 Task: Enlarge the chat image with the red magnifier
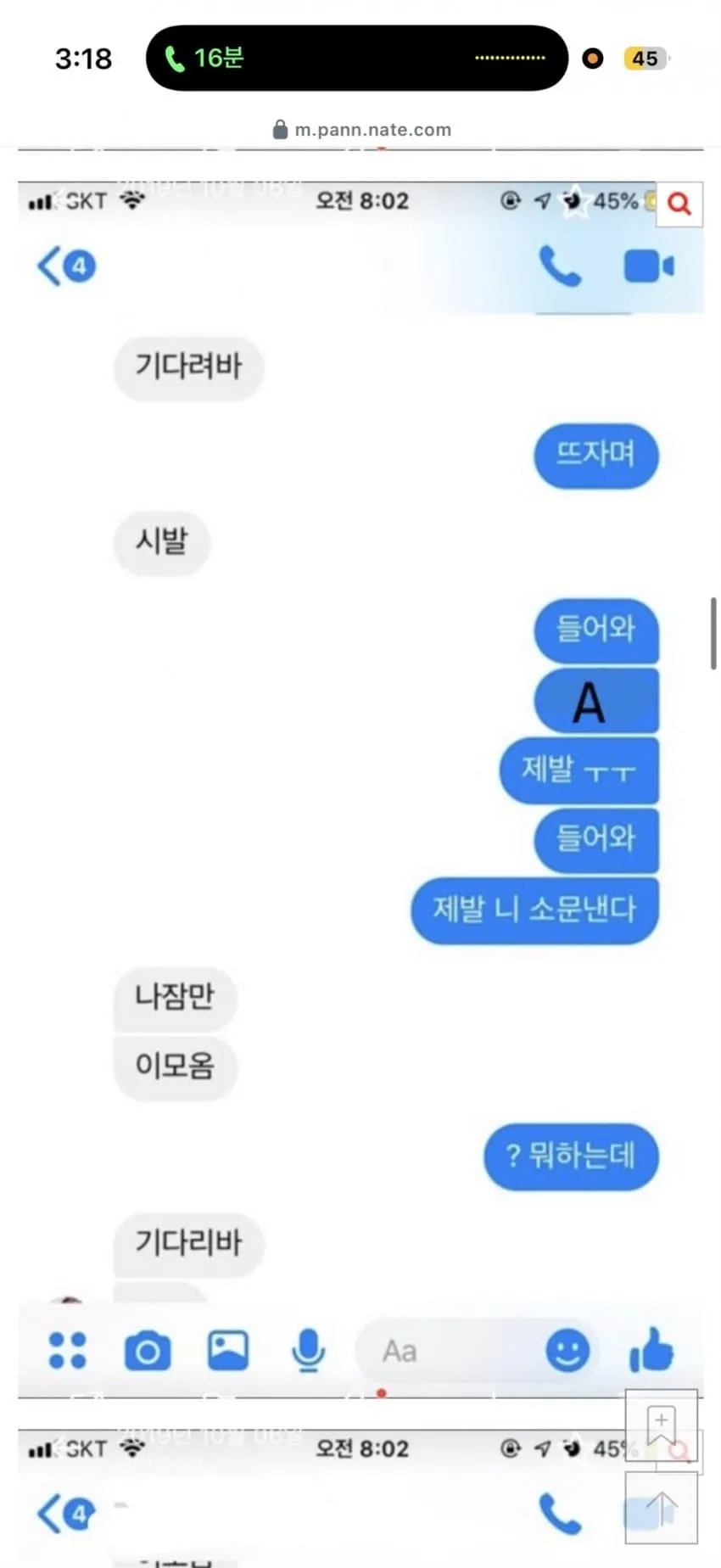coord(679,204)
